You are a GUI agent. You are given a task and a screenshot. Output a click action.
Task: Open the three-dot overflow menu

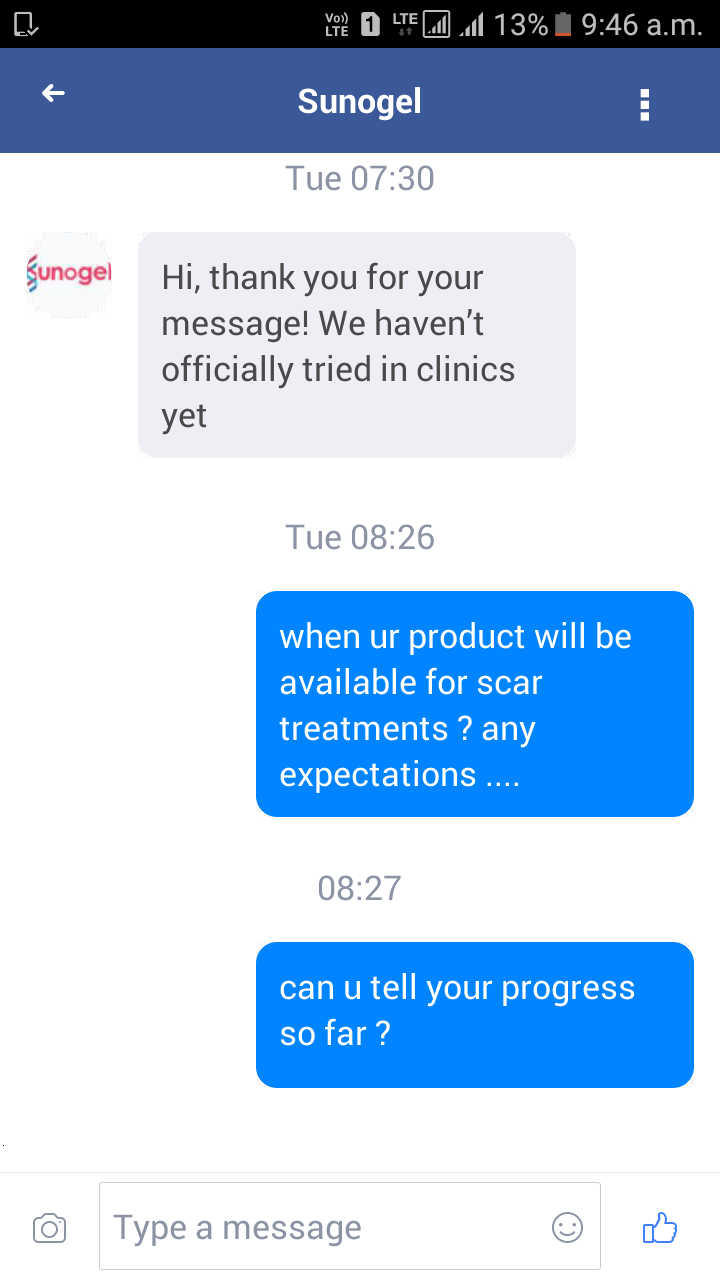pos(645,104)
